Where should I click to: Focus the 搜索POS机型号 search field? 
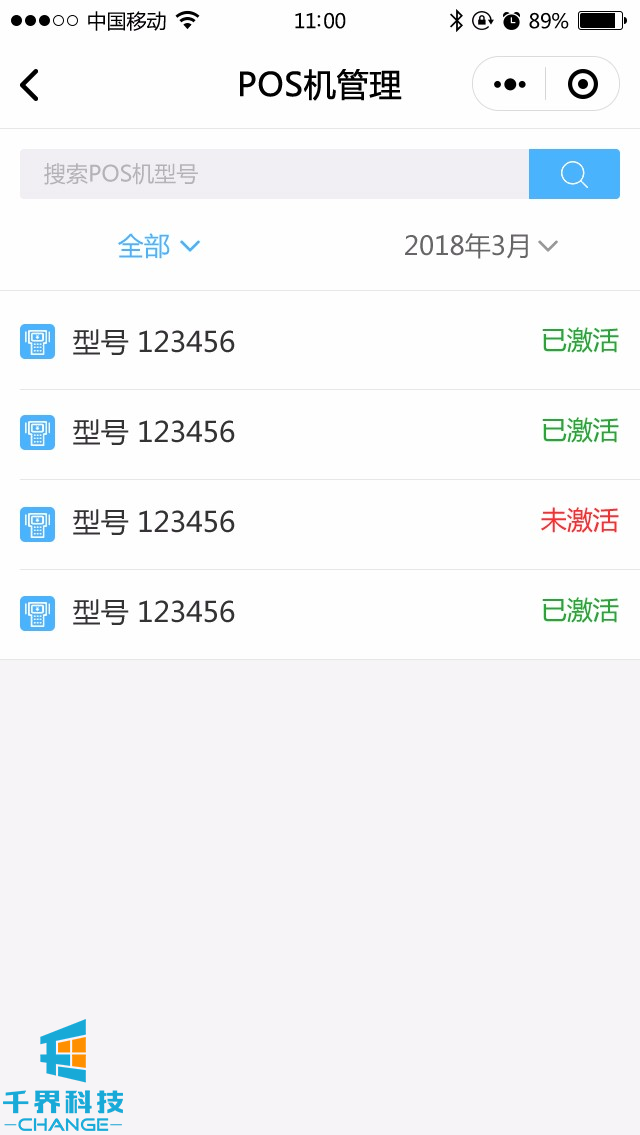pos(274,174)
